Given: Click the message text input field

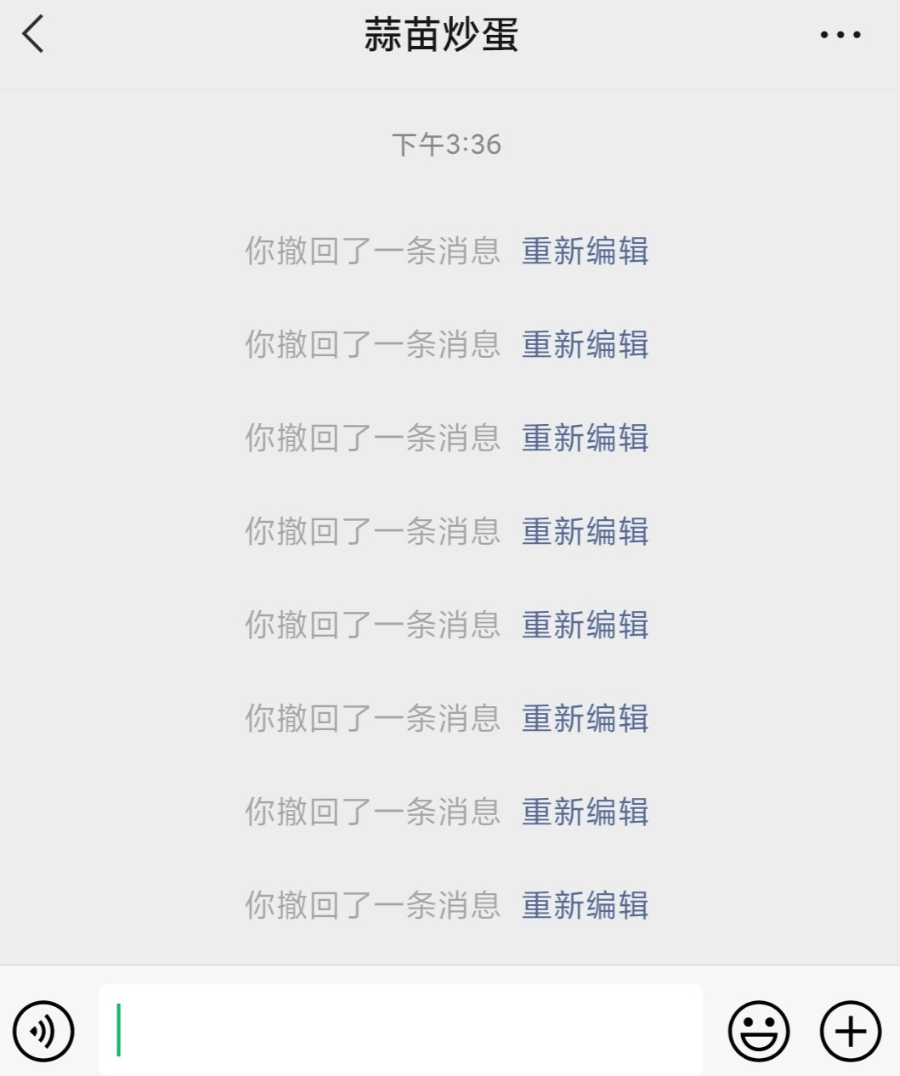Looking at the screenshot, I should [x=400, y=1029].
